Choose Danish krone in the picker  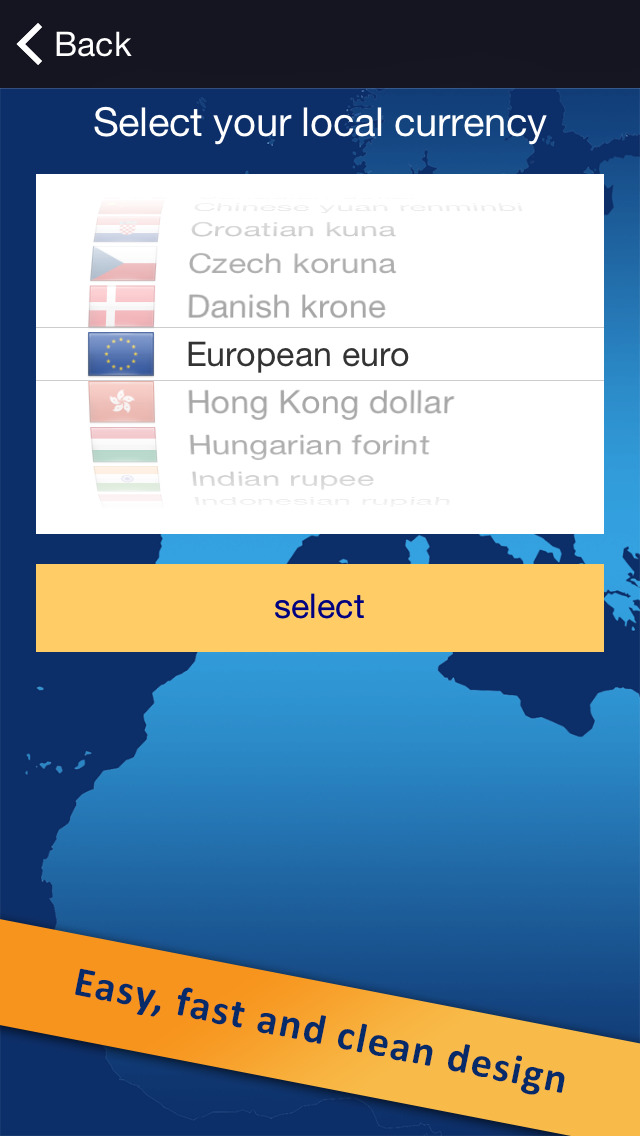tap(286, 306)
